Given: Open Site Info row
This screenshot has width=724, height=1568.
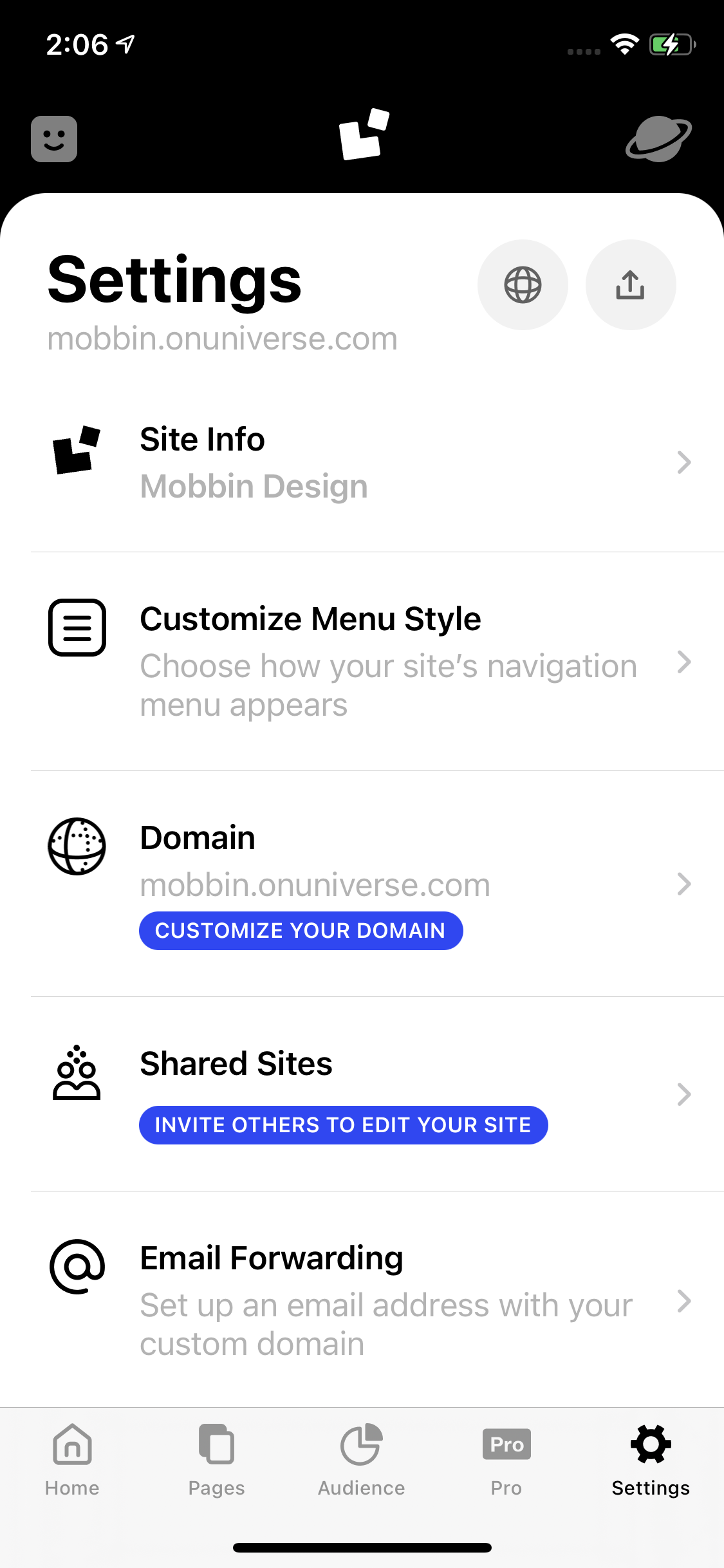Looking at the screenshot, I should 377,463.
